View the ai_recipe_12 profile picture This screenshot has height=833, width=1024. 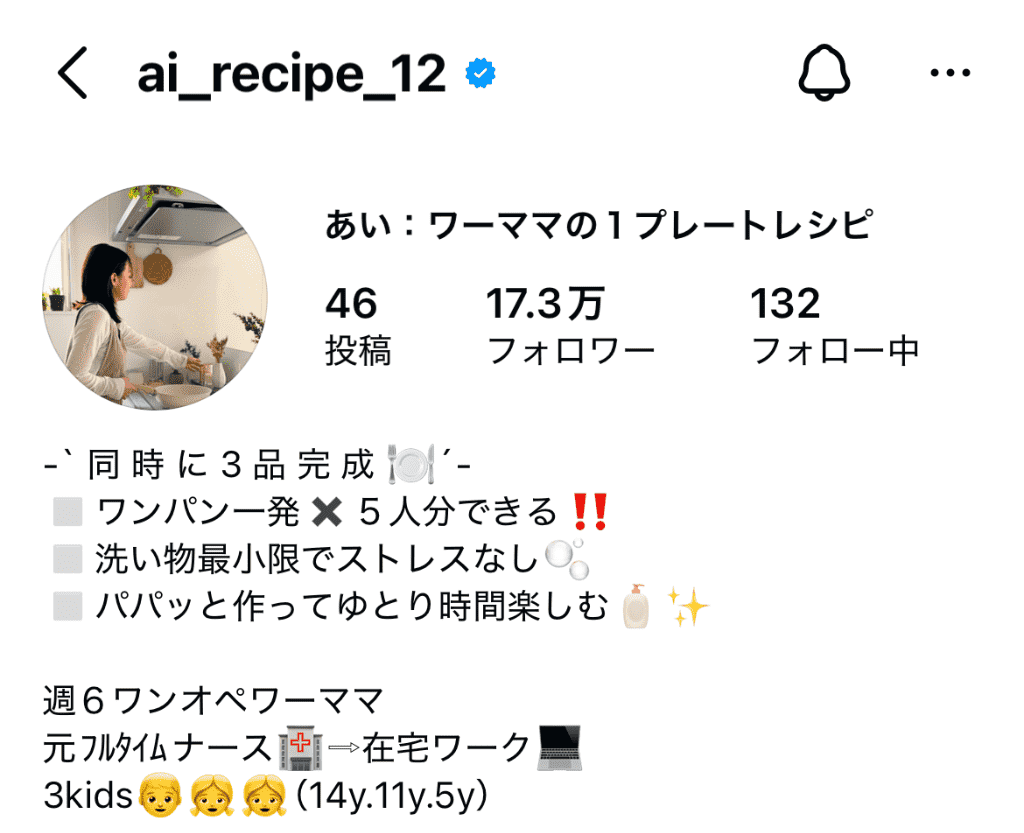tap(155, 297)
